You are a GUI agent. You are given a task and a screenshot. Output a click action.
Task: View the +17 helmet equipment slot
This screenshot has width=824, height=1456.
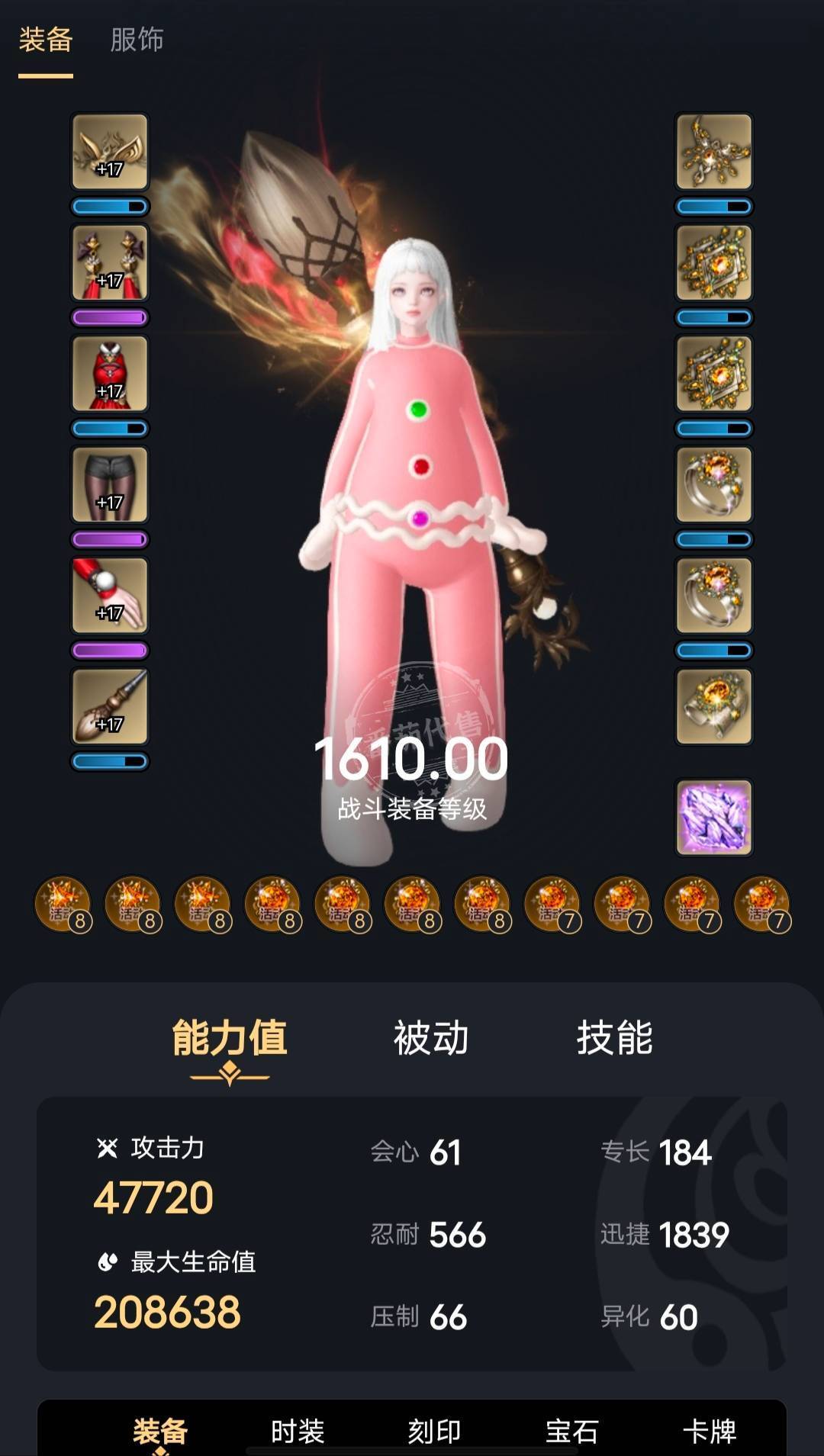pos(110,152)
